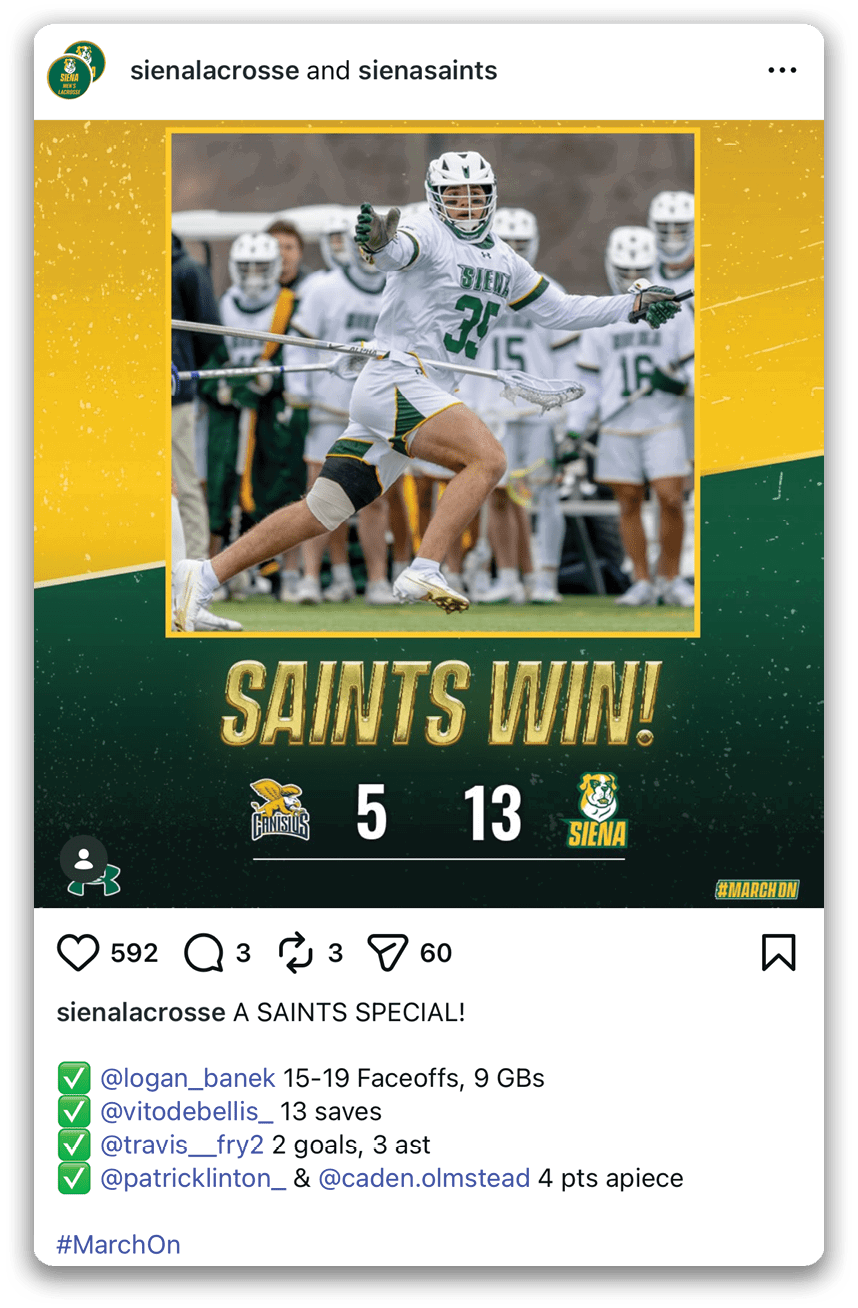Show tagged people on the photo
The width and height of the screenshot is (858, 1308).
coord(84,859)
